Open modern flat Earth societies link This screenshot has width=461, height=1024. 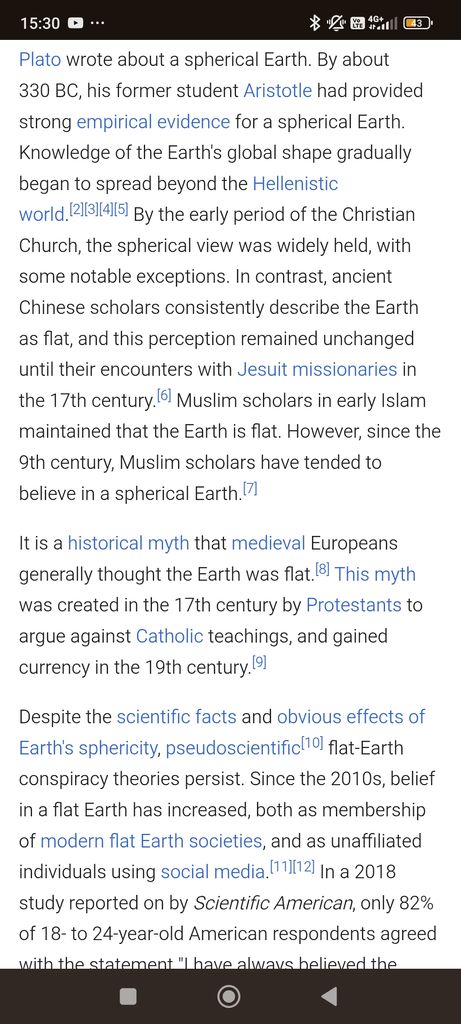coord(151,841)
